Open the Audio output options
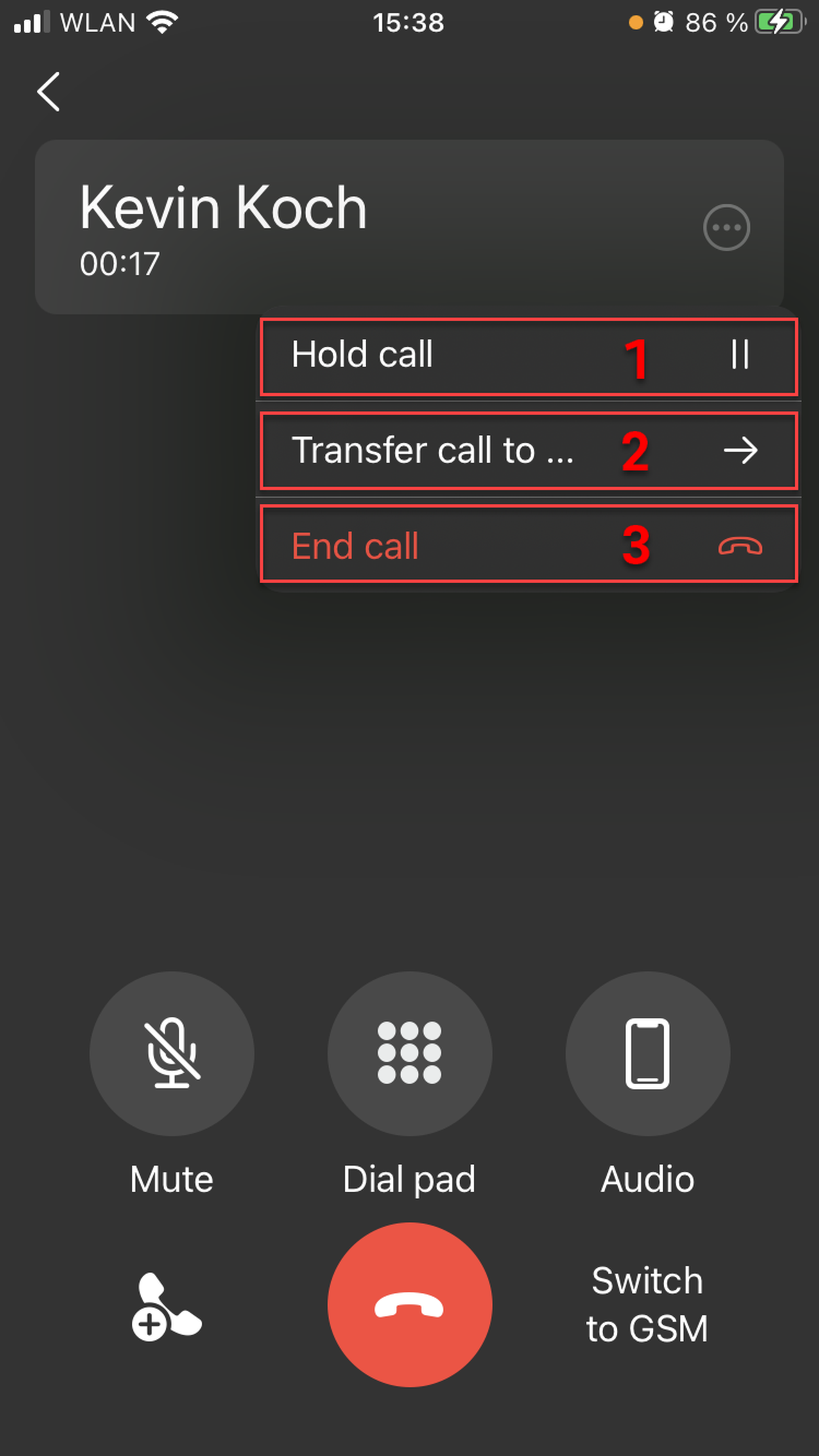This screenshot has height=1456, width=819. [x=647, y=1054]
